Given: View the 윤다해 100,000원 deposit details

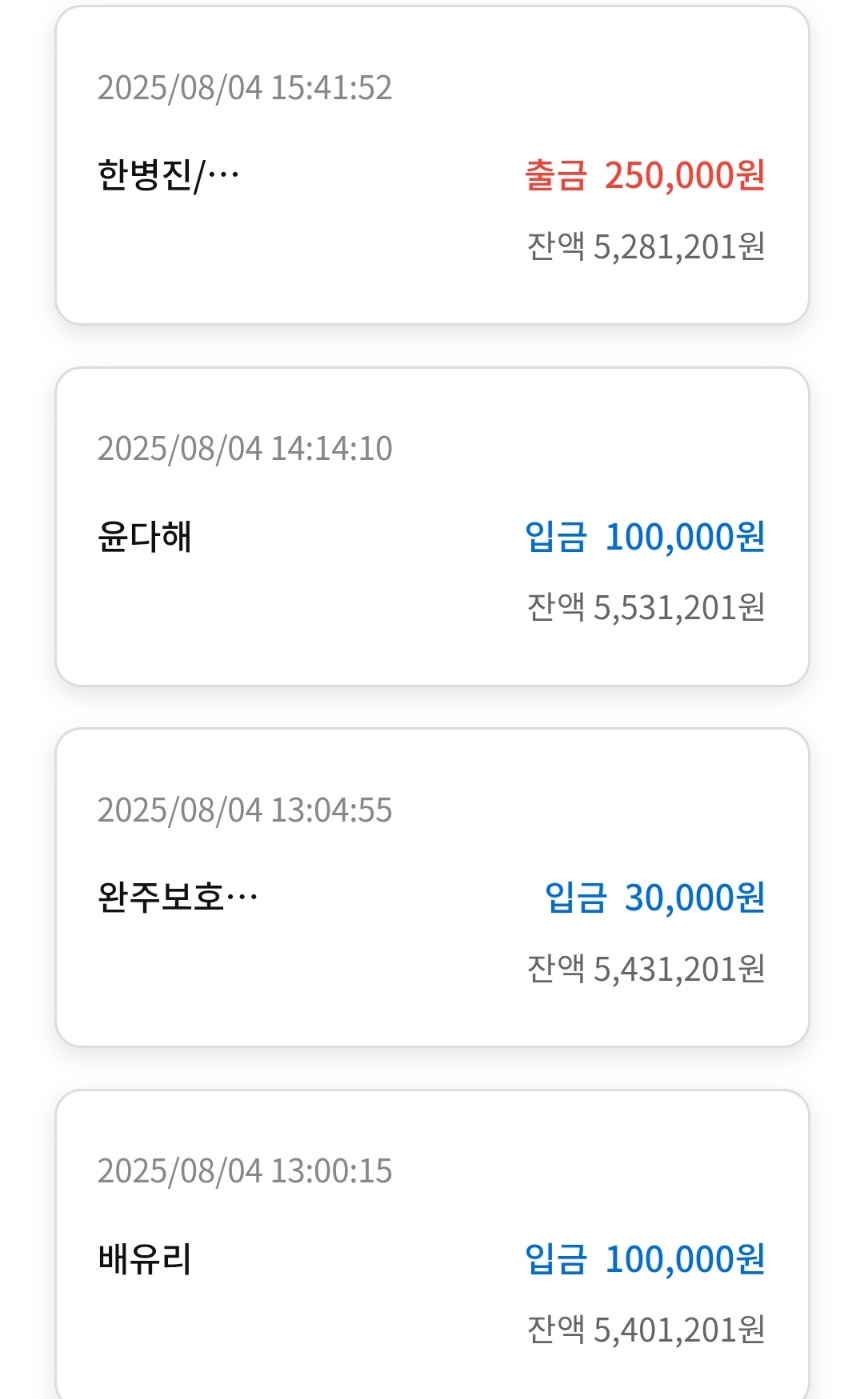Looking at the screenshot, I should coord(432,527).
